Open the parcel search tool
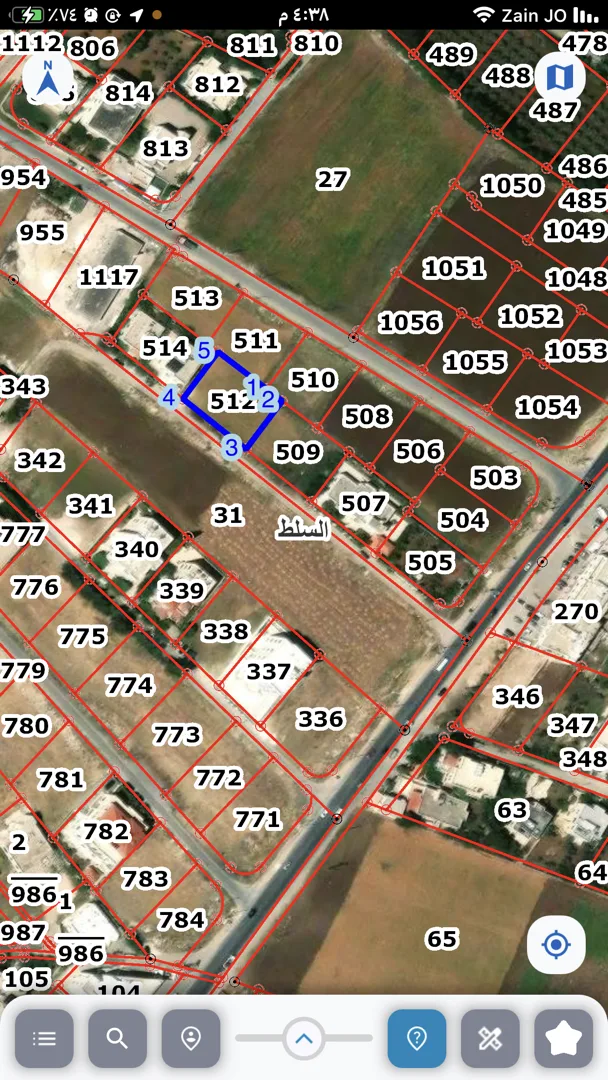Viewport: 608px width, 1080px height. (118, 1038)
